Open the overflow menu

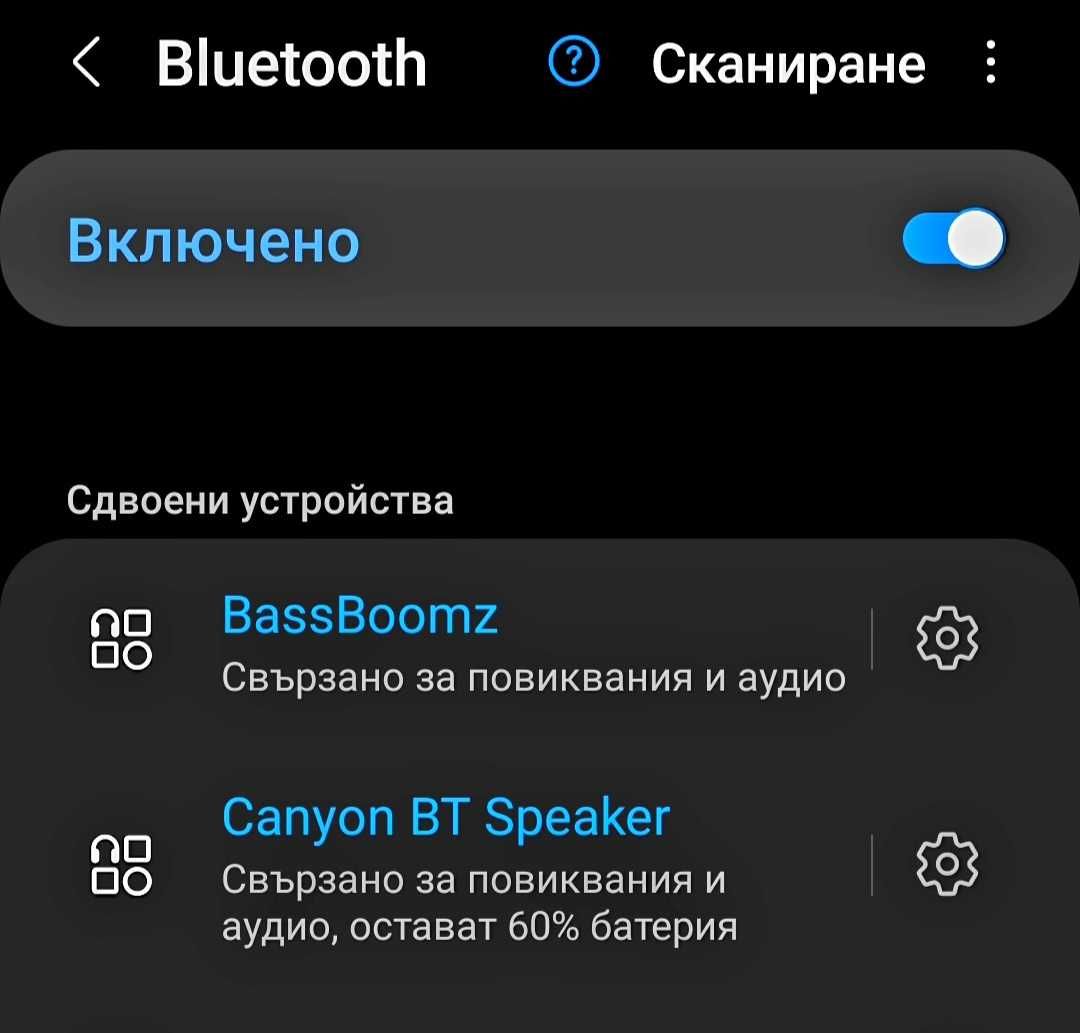point(990,65)
